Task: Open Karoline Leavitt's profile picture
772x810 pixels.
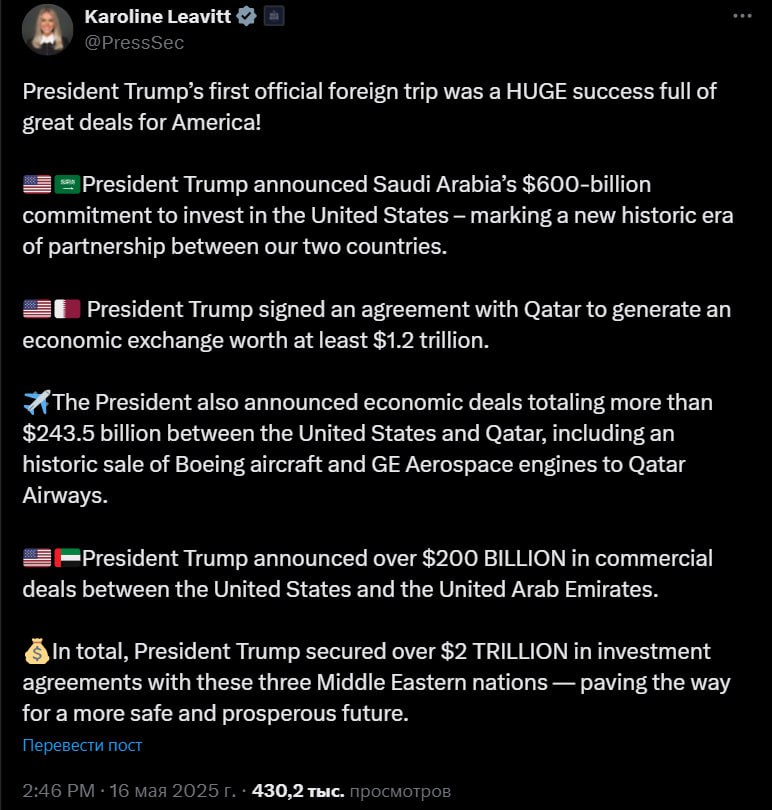Action: 47,29
